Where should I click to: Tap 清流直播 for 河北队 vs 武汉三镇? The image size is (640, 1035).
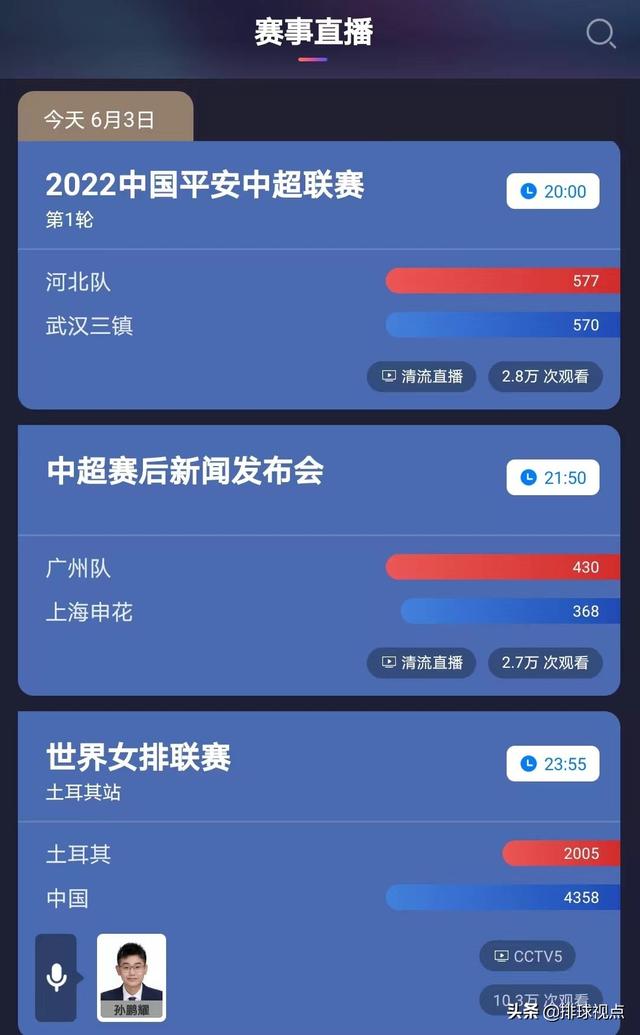pyautogui.click(x=421, y=377)
